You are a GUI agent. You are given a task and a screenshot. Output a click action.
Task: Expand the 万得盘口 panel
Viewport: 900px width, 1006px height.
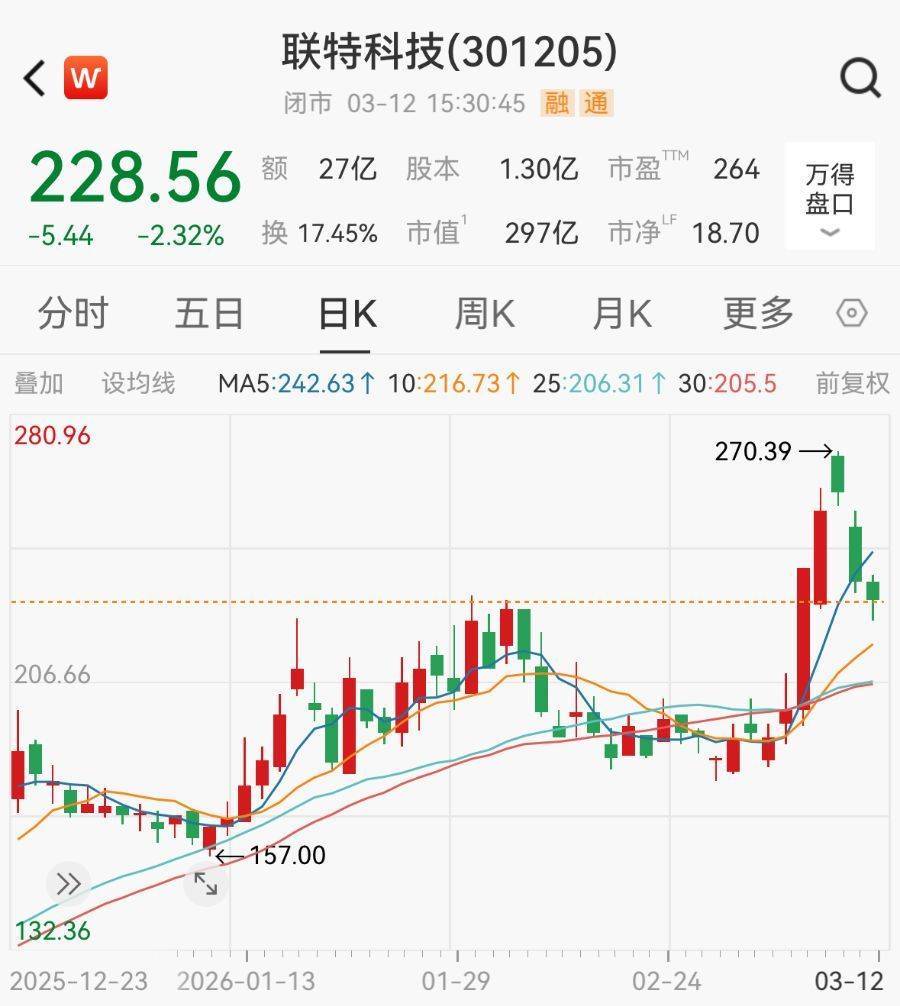click(x=829, y=196)
